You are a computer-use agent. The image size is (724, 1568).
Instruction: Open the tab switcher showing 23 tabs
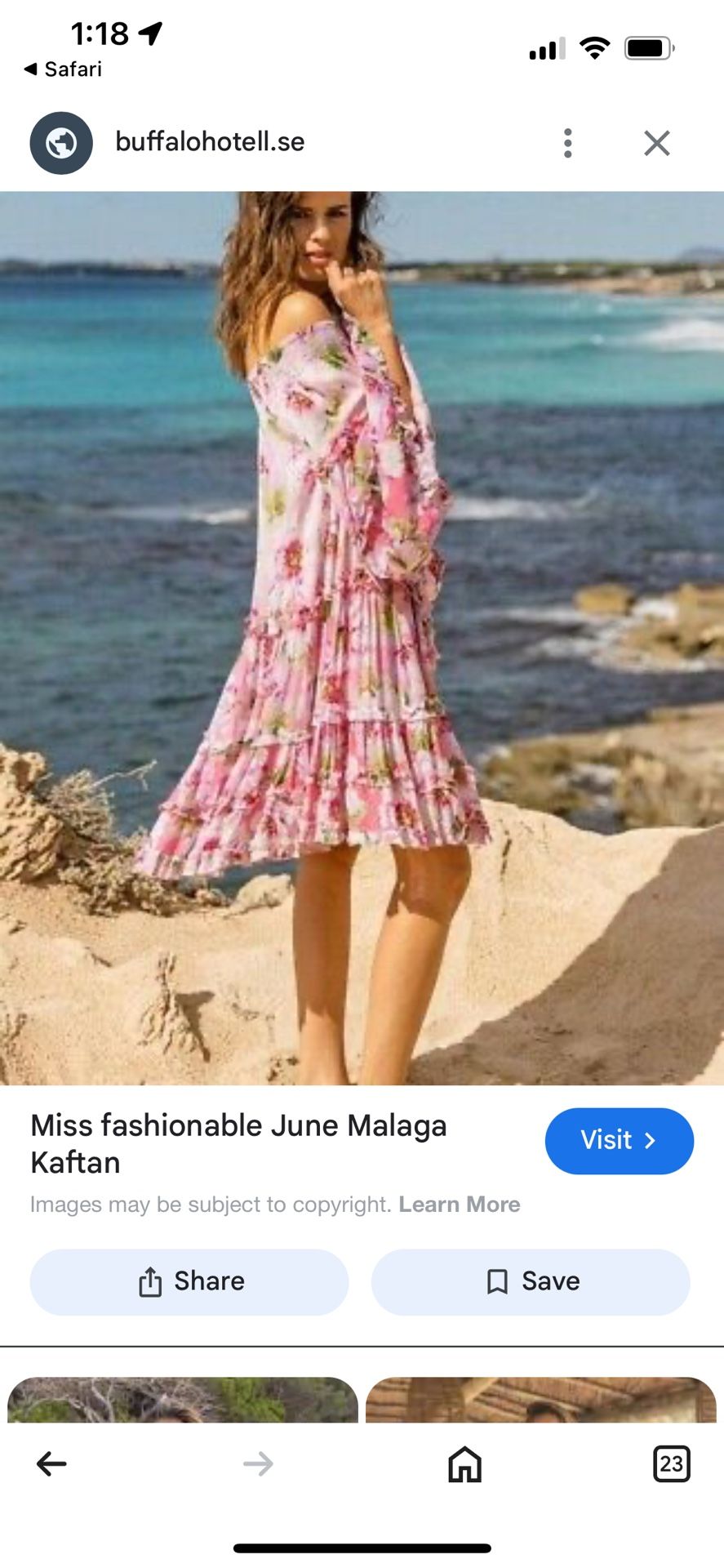point(672,1464)
